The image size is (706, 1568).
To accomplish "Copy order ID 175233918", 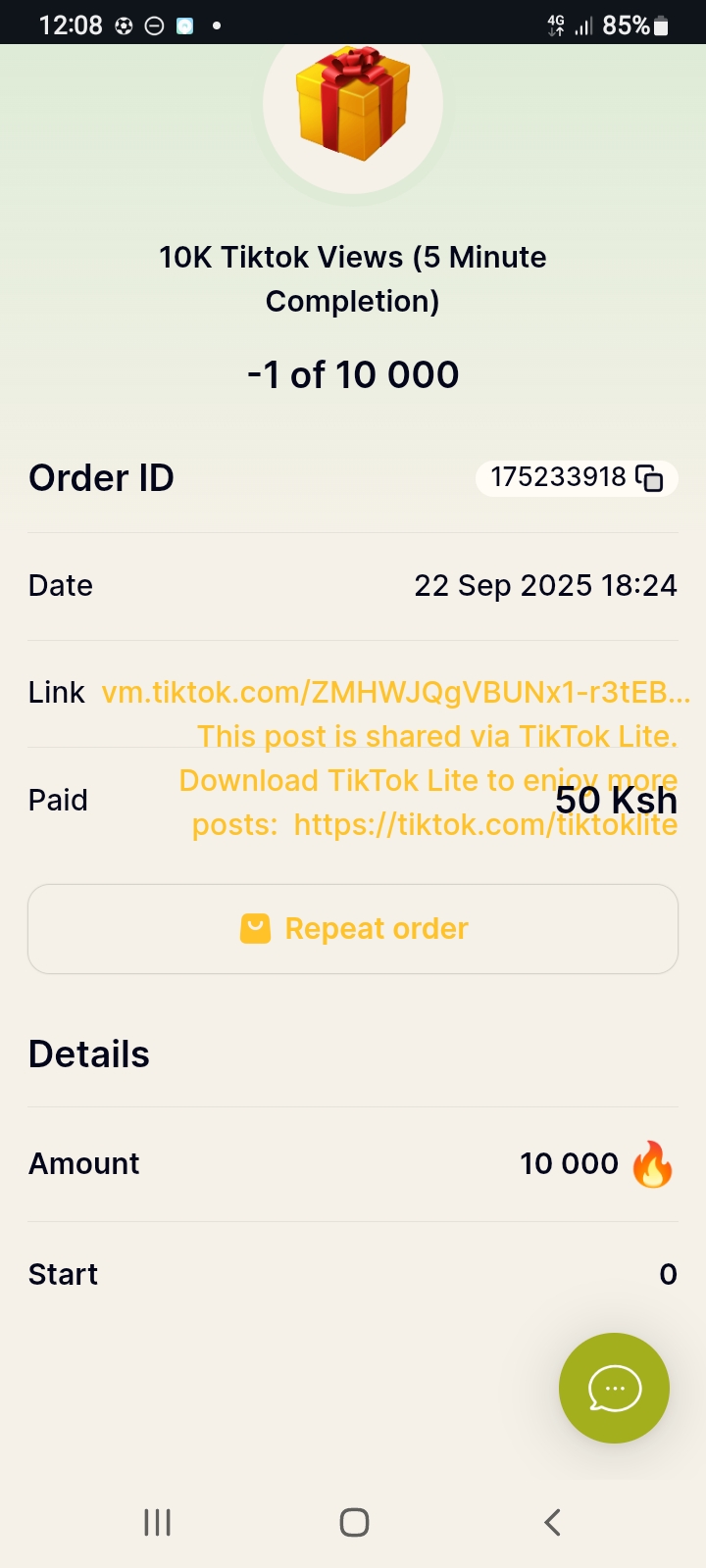I will pos(649,478).
